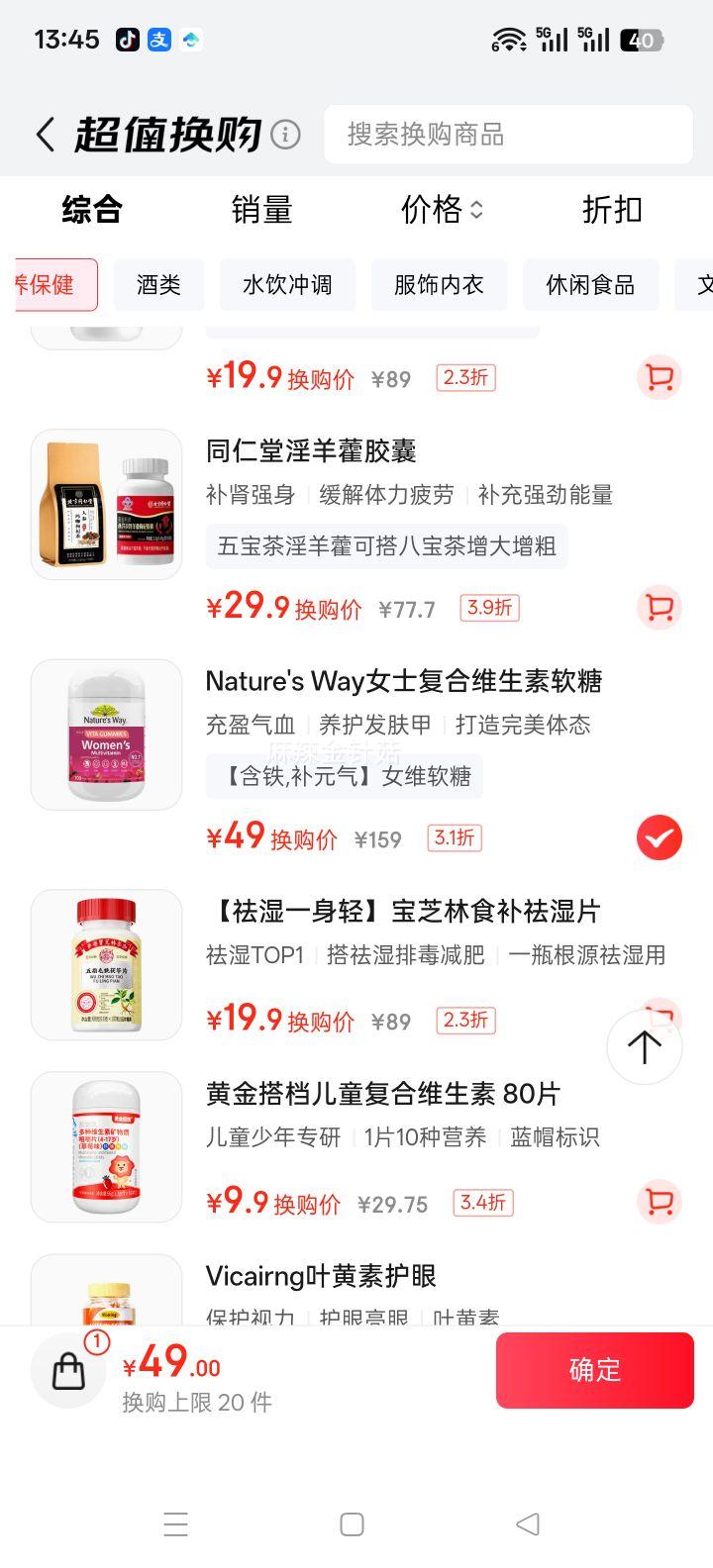Go to the system home screen
This screenshot has height=1568, width=713.
coord(352,1524)
